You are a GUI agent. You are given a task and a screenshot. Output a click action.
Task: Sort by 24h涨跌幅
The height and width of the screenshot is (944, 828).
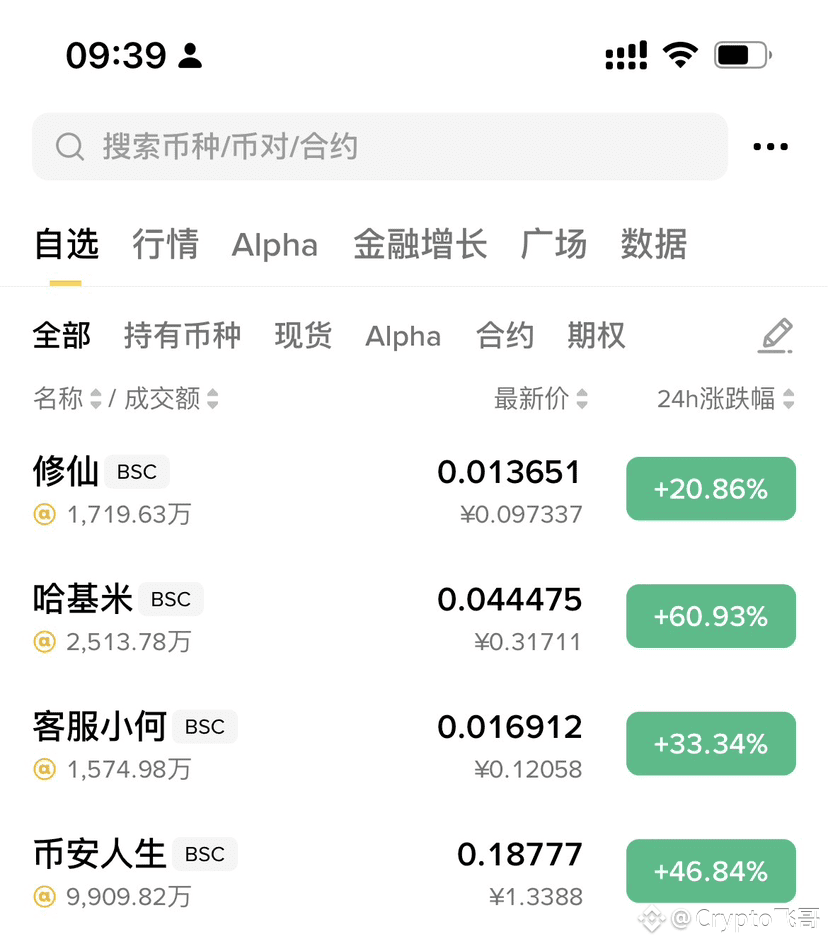[x=725, y=399]
